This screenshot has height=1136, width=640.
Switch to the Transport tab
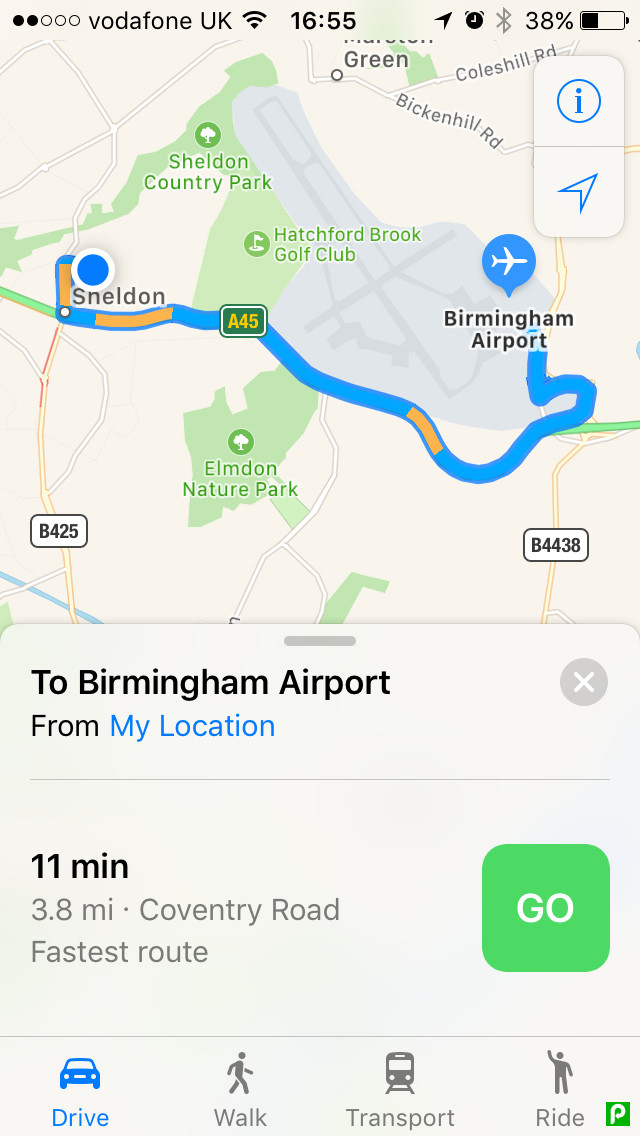point(400,1088)
